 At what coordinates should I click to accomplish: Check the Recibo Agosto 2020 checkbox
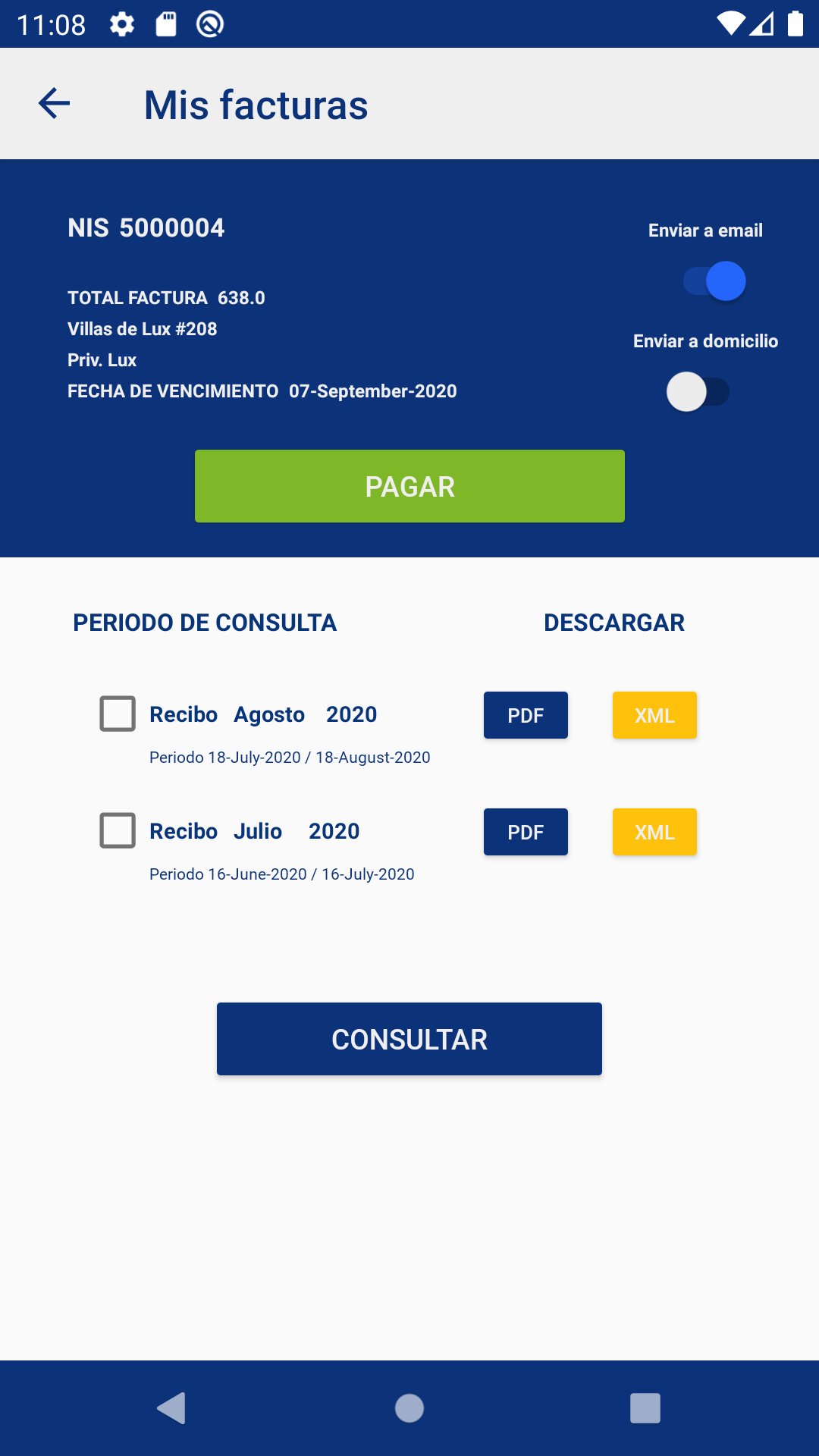tap(118, 714)
